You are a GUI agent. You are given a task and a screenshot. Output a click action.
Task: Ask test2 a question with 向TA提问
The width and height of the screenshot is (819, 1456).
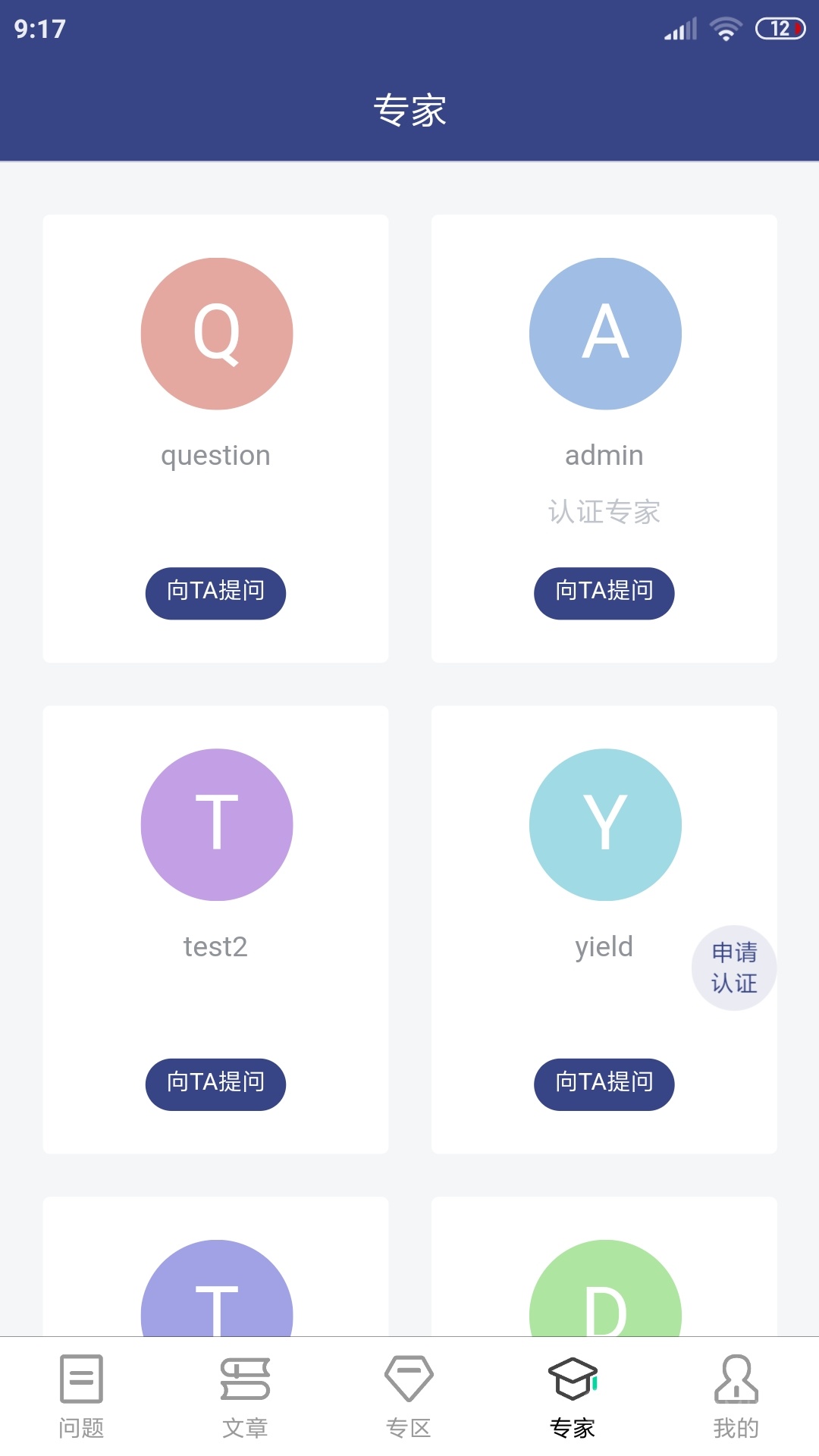pos(215,1084)
